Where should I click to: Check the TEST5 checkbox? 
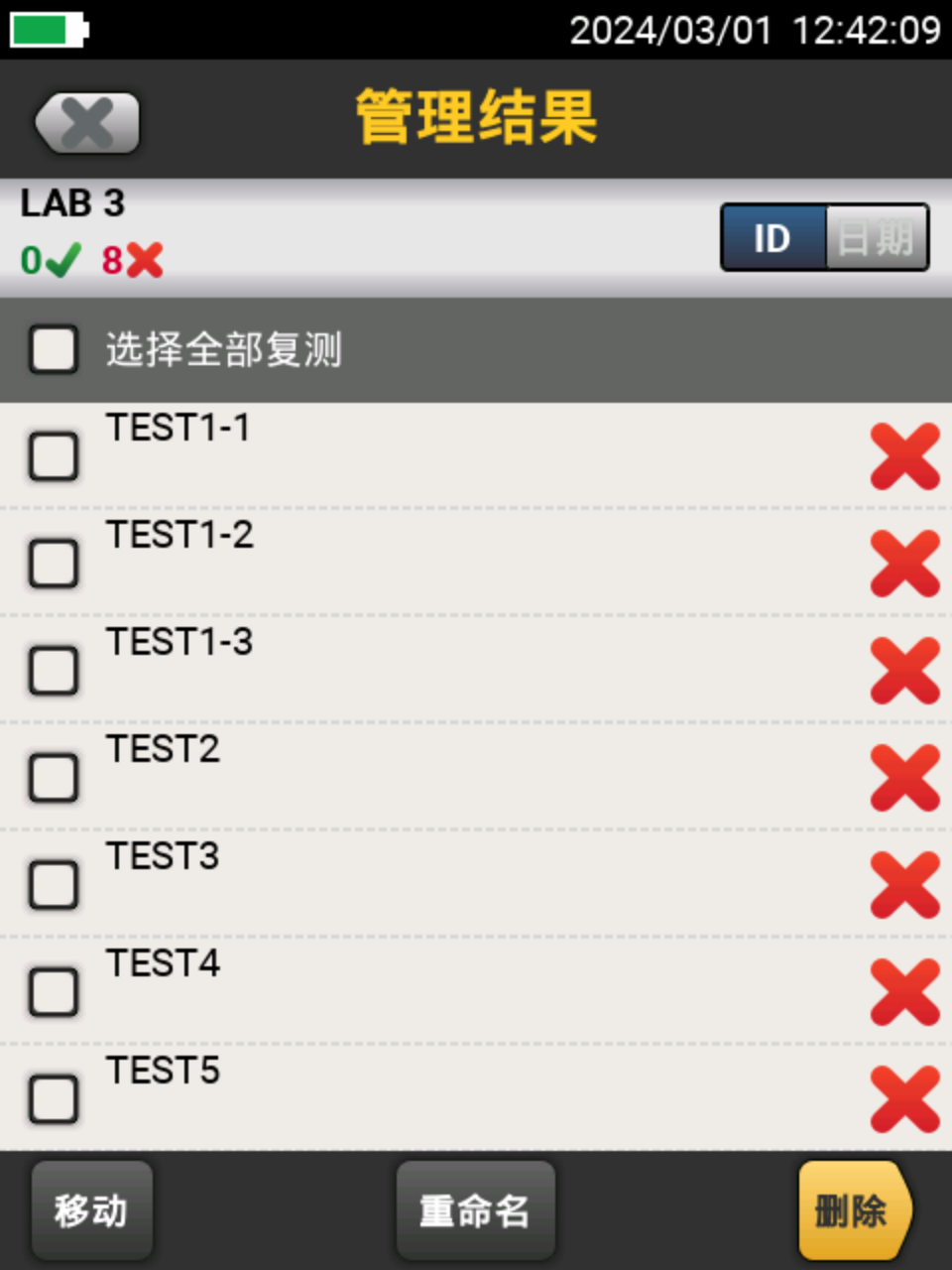pyautogui.click(x=54, y=1099)
